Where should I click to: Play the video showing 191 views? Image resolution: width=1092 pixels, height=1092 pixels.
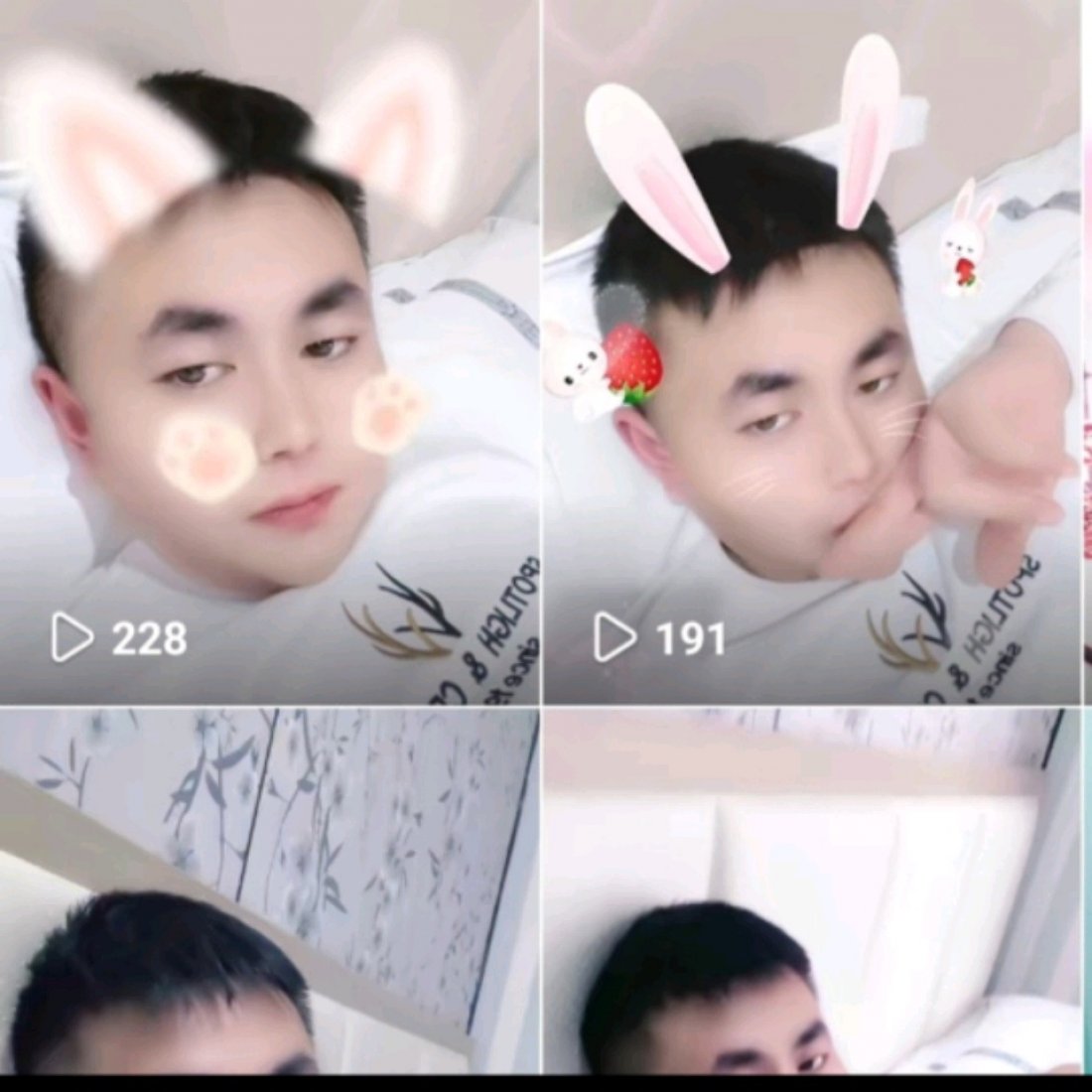(x=809, y=352)
